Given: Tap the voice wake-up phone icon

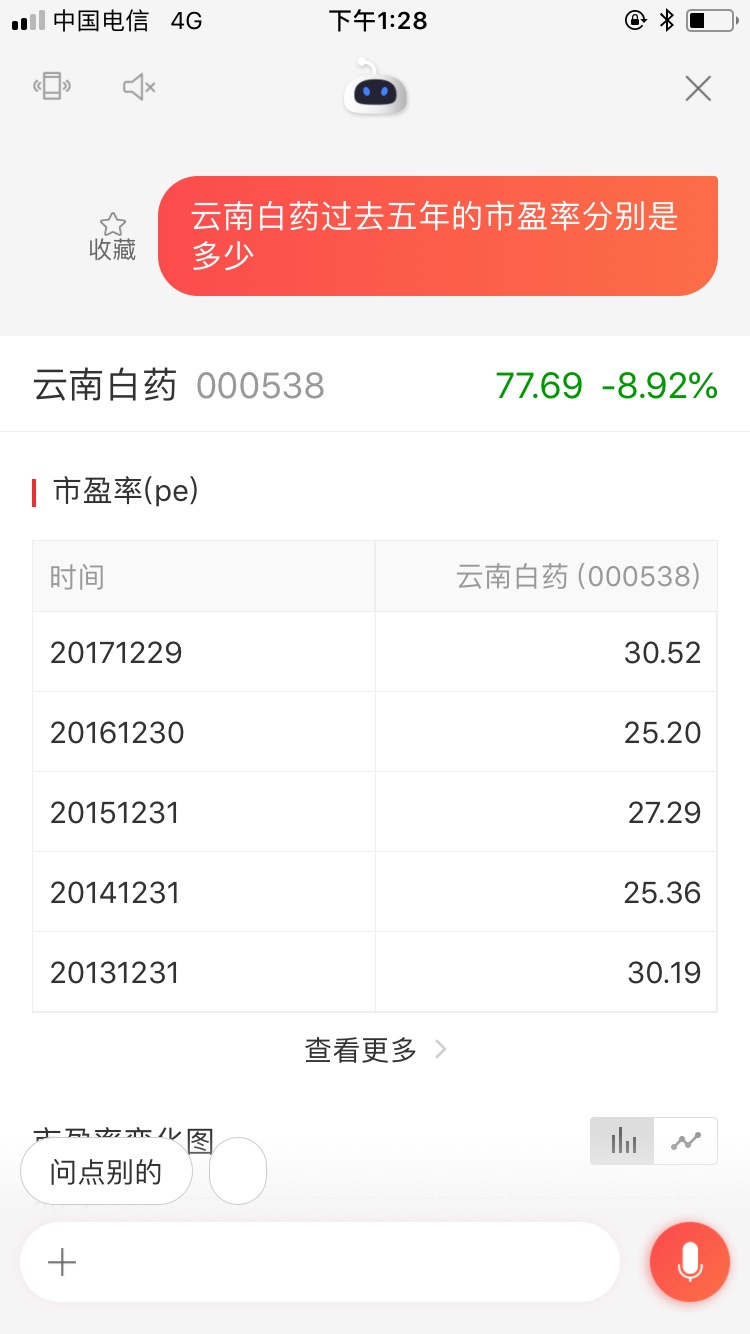Looking at the screenshot, I should (x=52, y=87).
